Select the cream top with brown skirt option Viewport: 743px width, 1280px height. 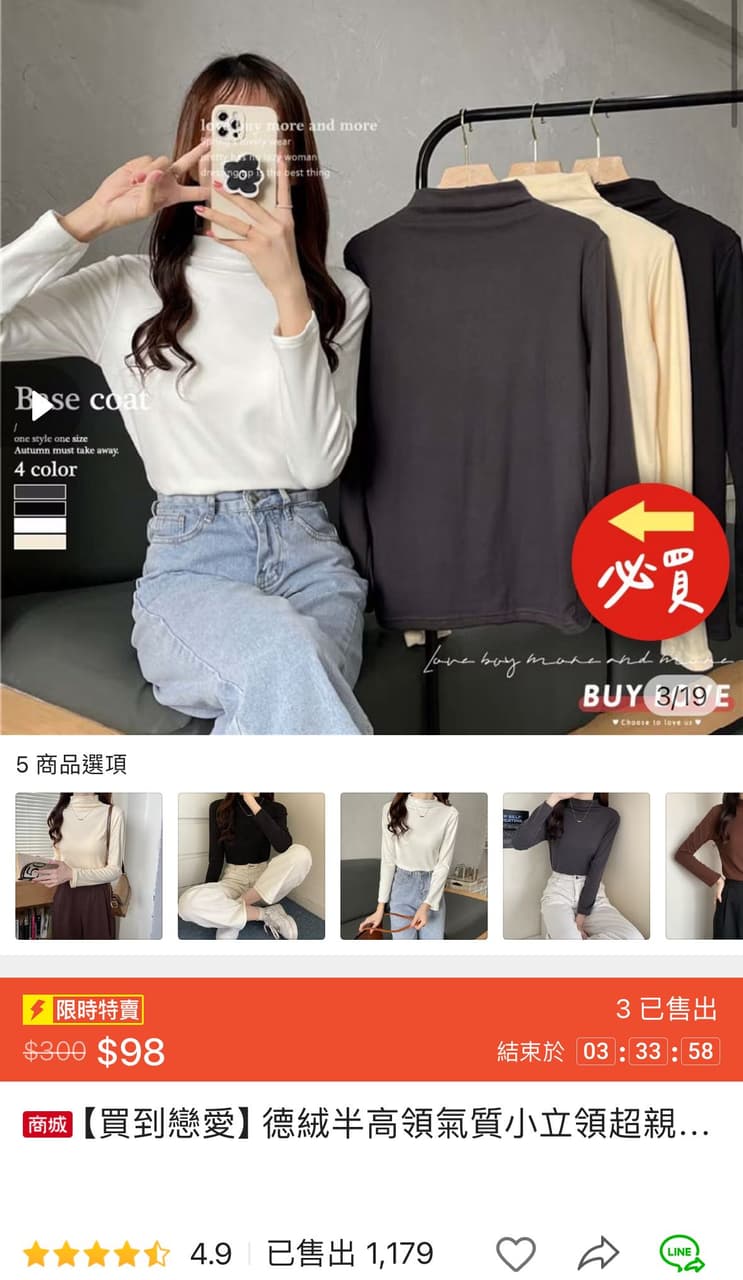(x=89, y=866)
